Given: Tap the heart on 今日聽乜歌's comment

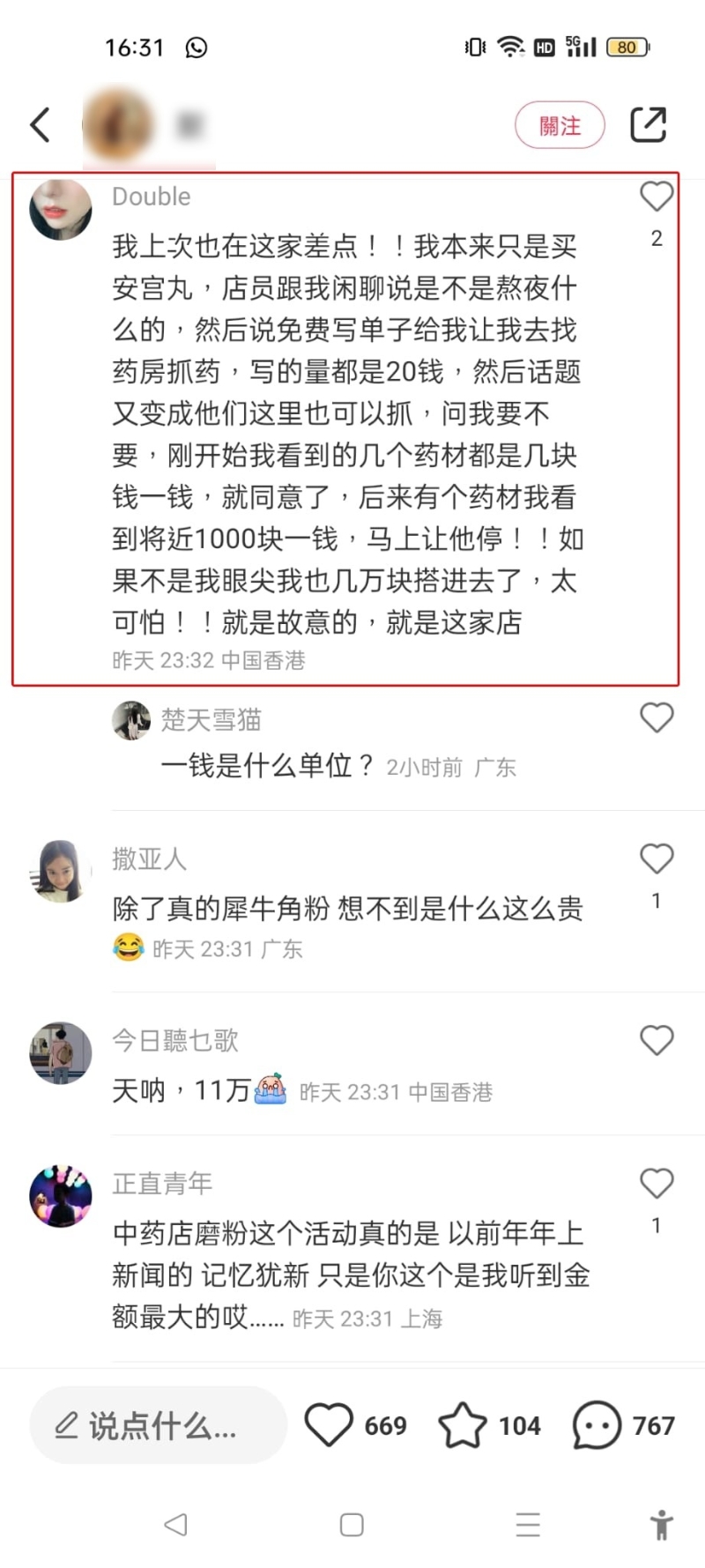Looking at the screenshot, I should tap(657, 1040).
